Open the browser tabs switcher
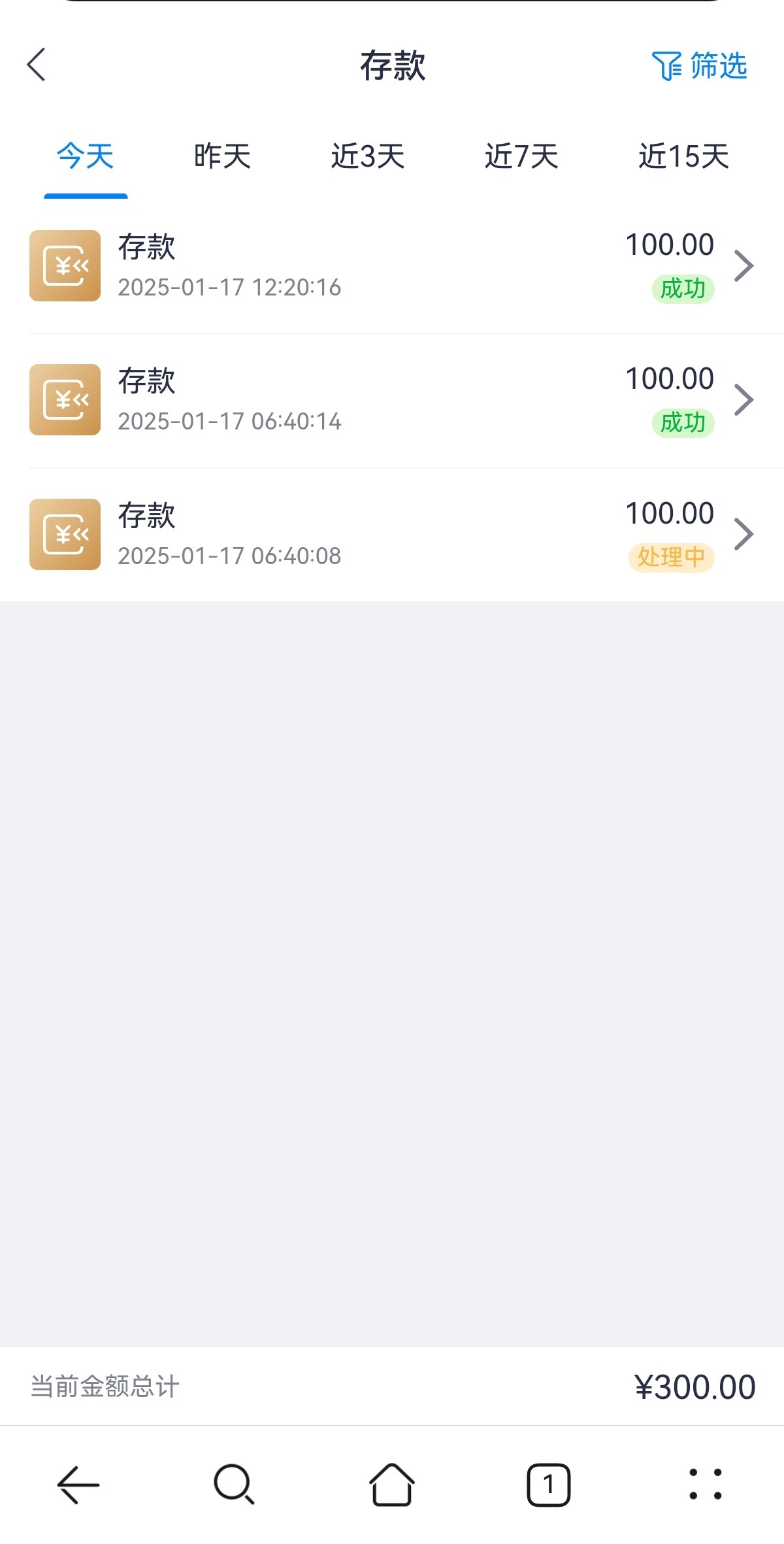Image resolution: width=784 pixels, height=1544 pixels. point(549,1485)
